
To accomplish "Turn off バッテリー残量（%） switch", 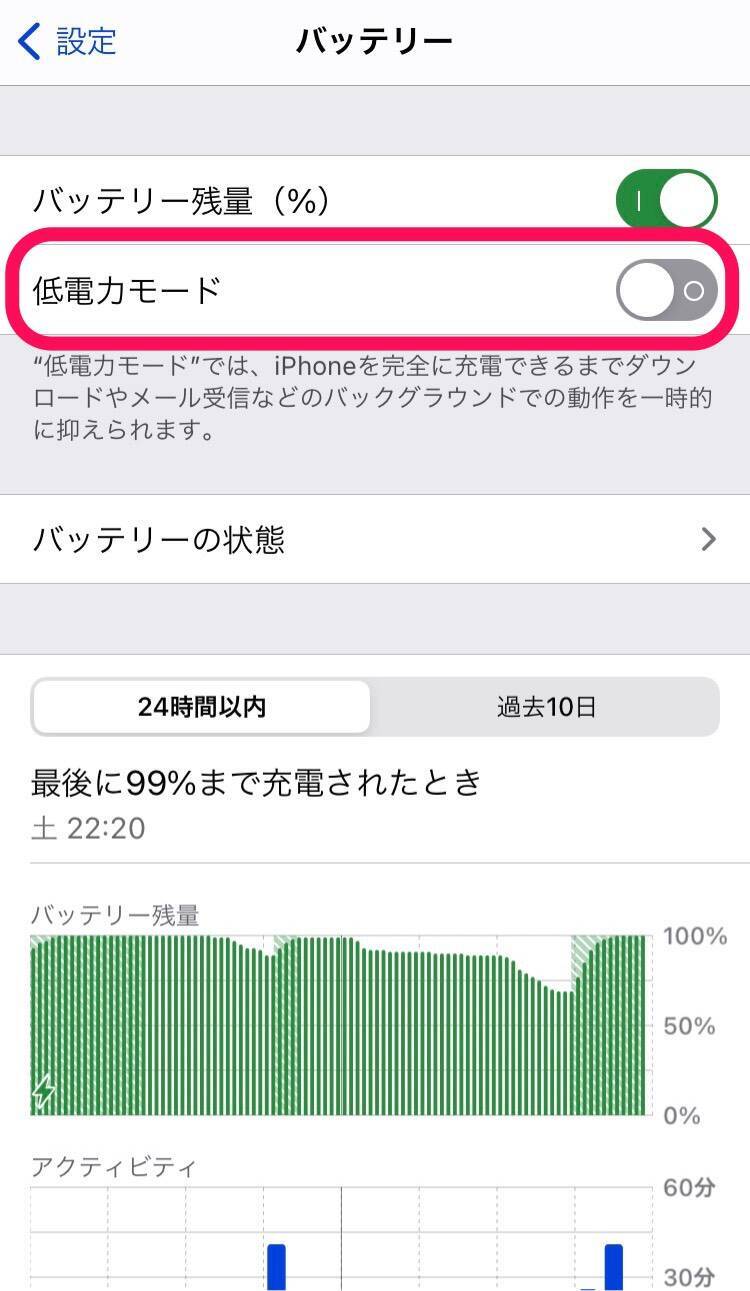I will tap(666, 200).
